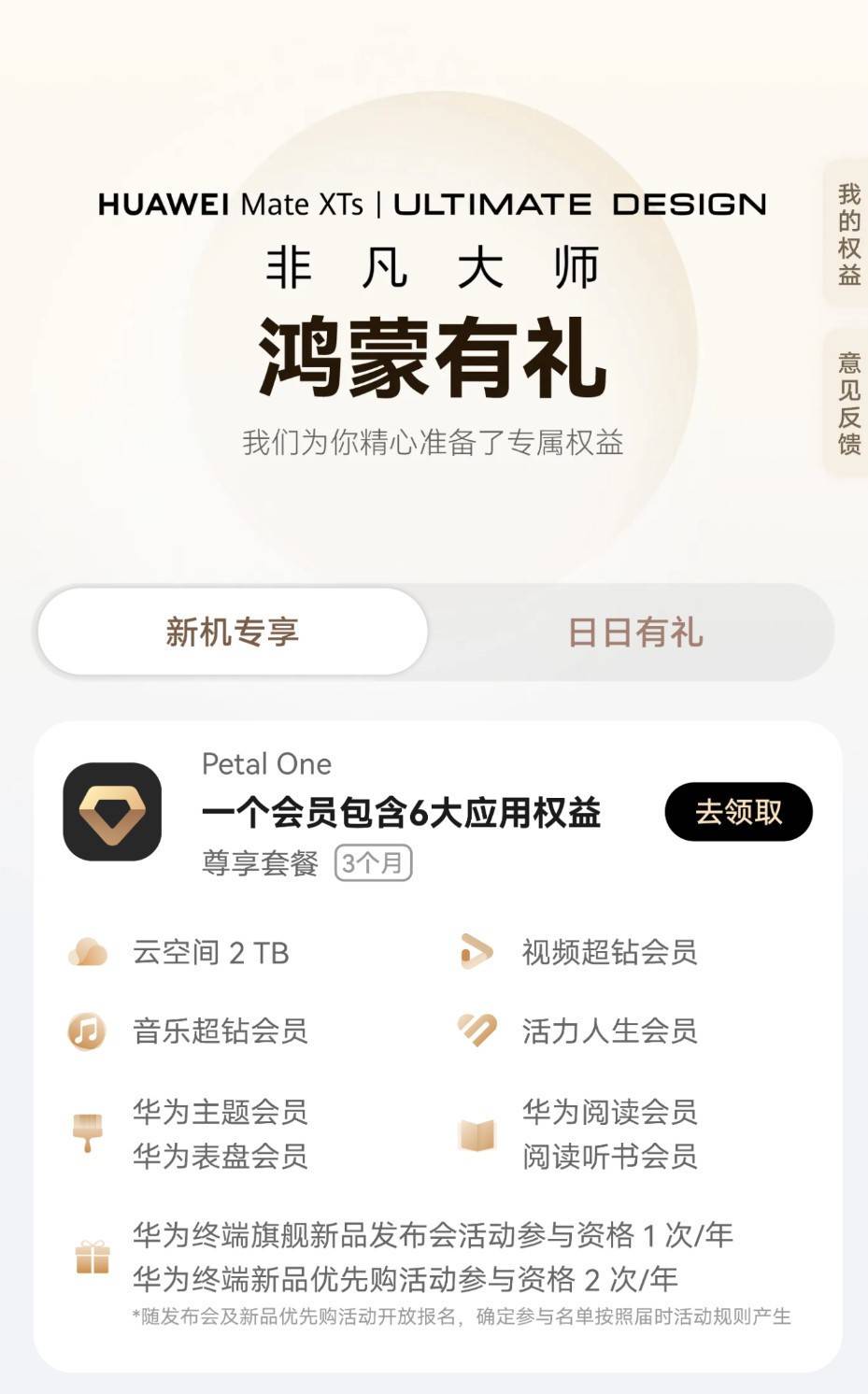Click the 华为表盘会员 text entry
This screenshot has height=1394, width=868.
pos(219,1159)
